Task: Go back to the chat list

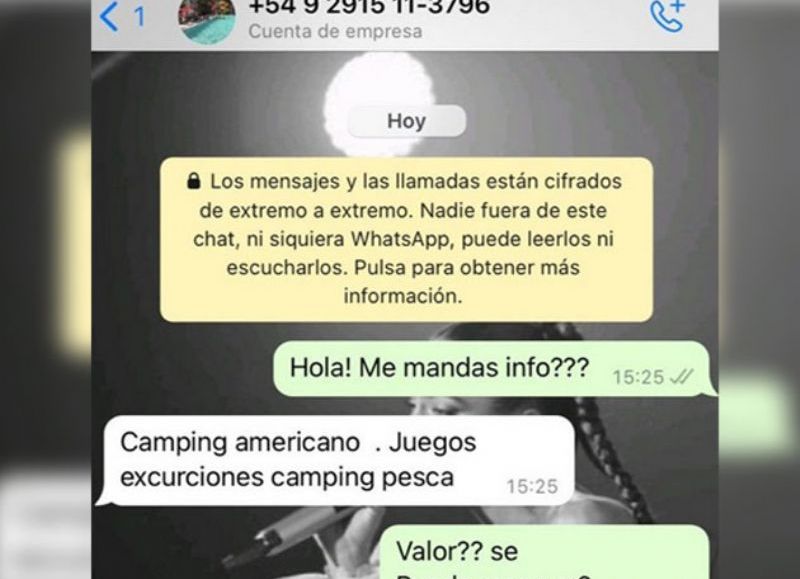Action: 112,16
